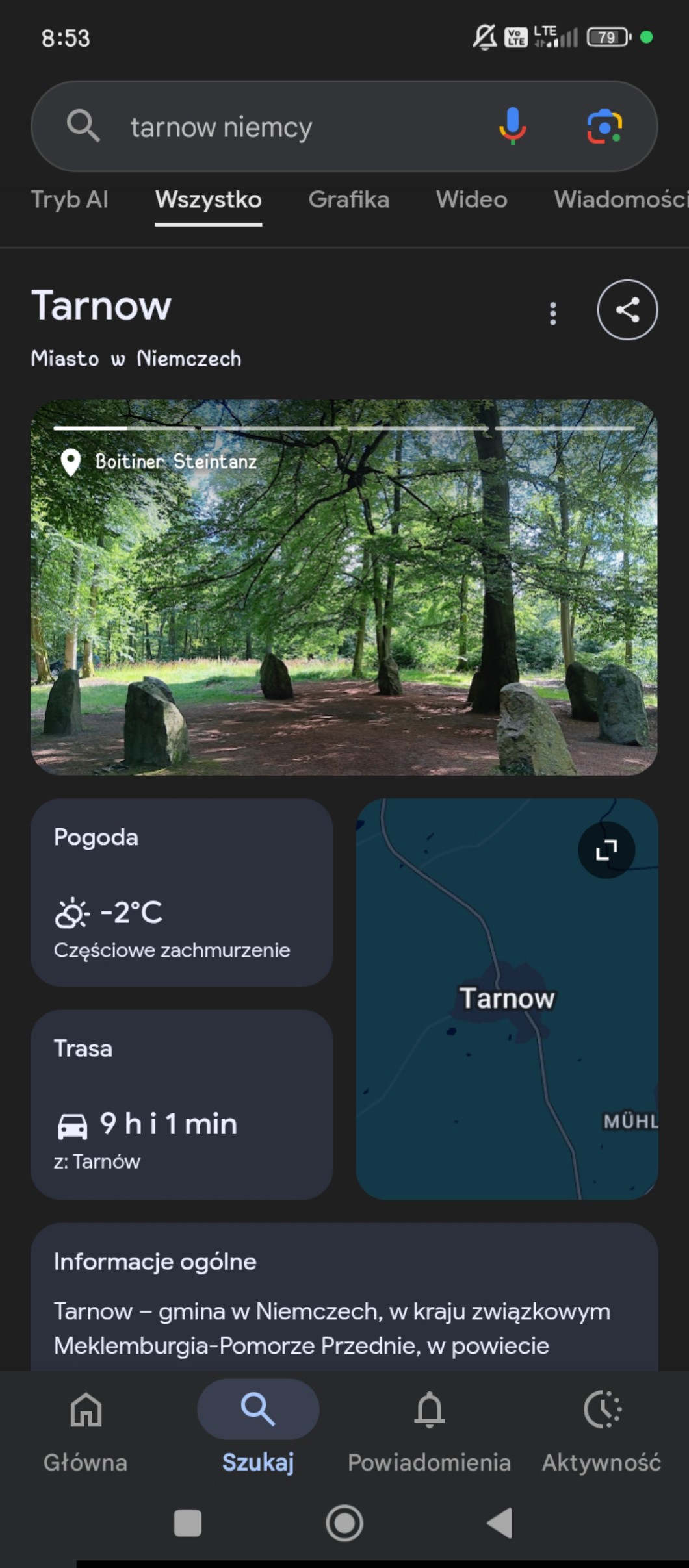Viewport: 689px width, 1568px height.
Task: Share the Tarnow knowledge panel
Action: tap(627, 310)
